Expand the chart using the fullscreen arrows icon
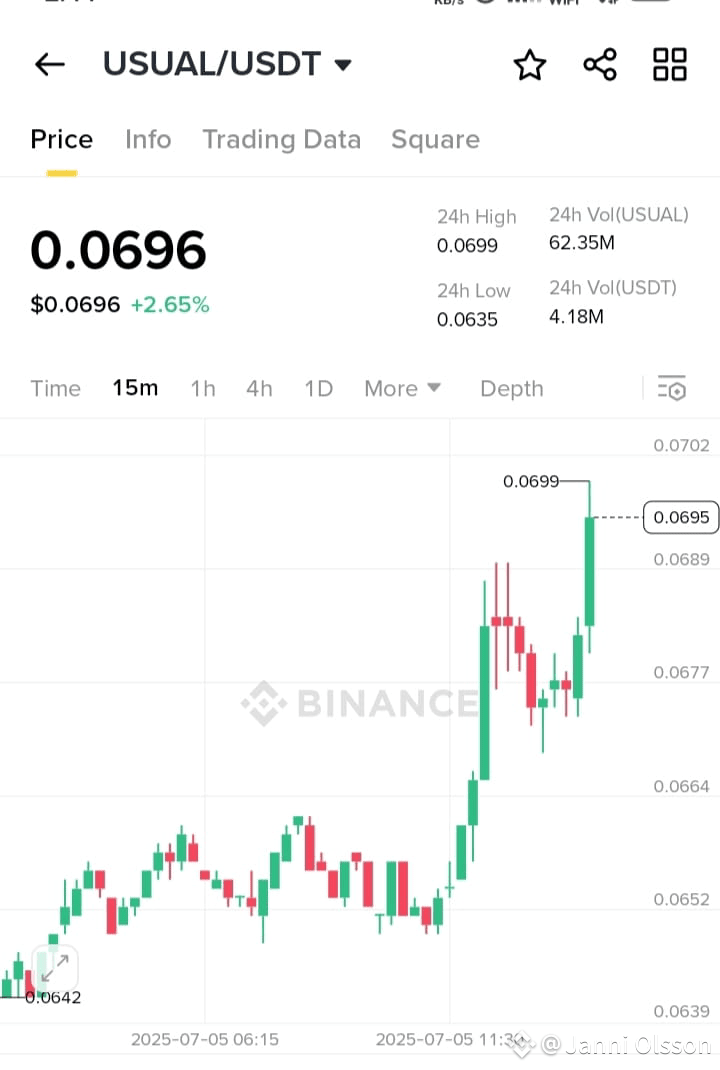Image resolution: width=720 pixels, height=1070 pixels. (54, 968)
